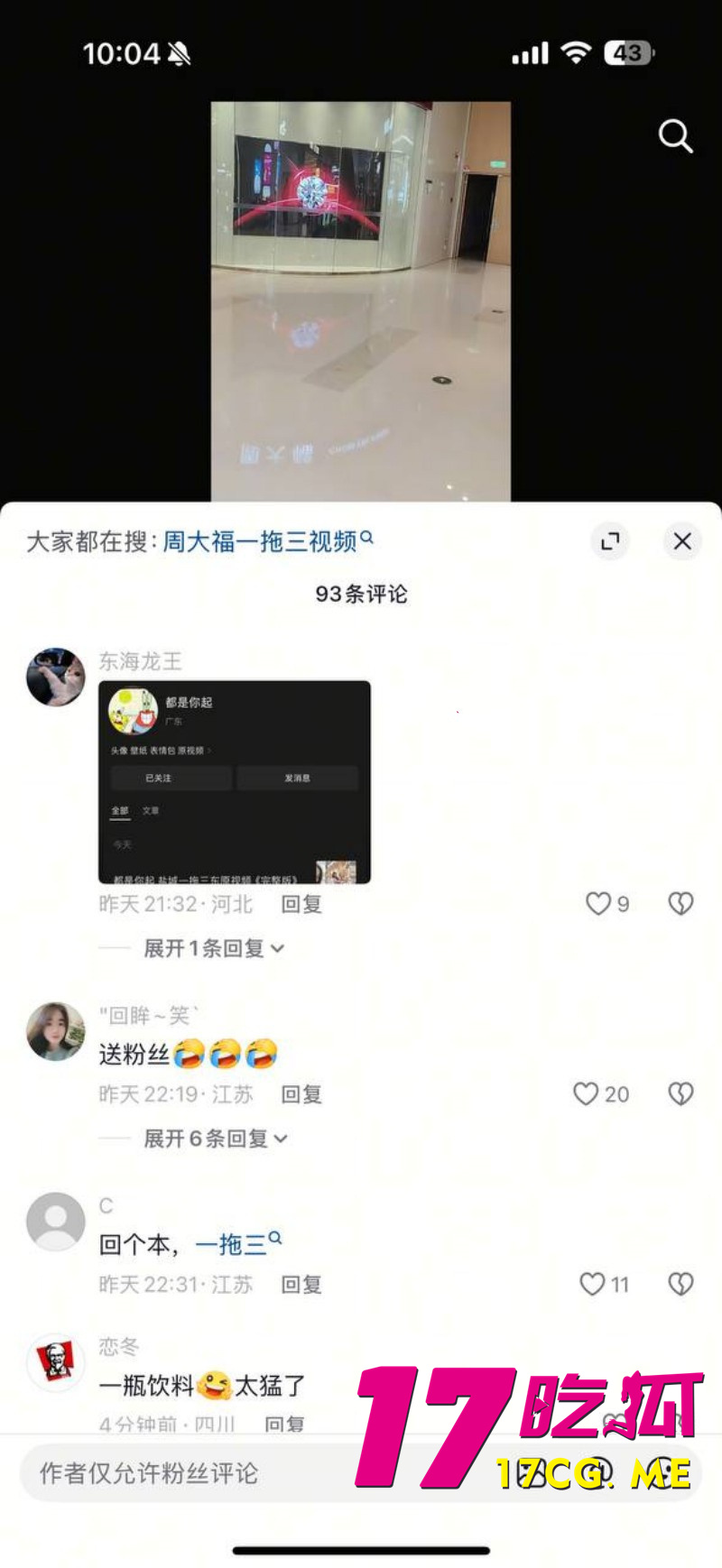Open the search link 周大福一拖三视频
This screenshot has width=722, height=1568.
(x=260, y=540)
